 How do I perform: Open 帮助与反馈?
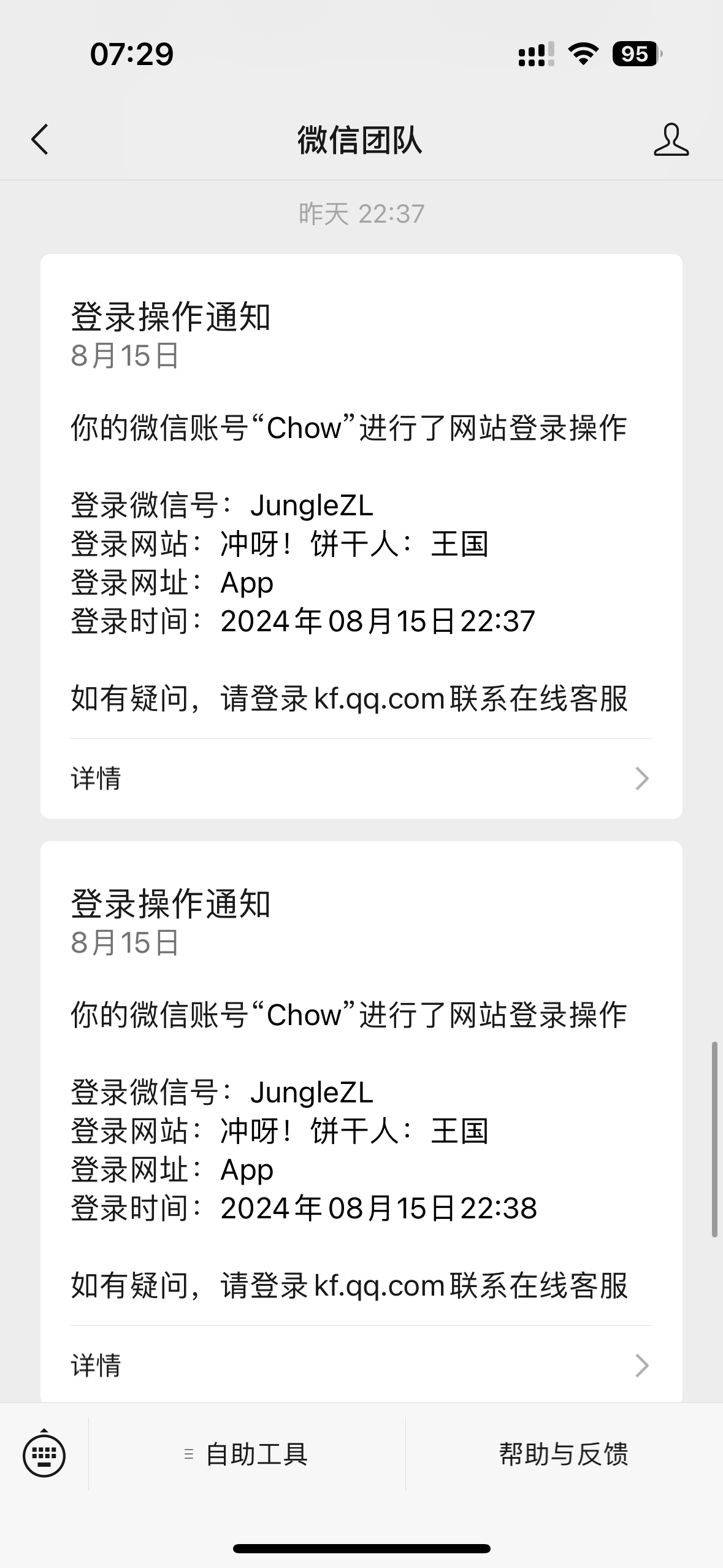point(564,1454)
